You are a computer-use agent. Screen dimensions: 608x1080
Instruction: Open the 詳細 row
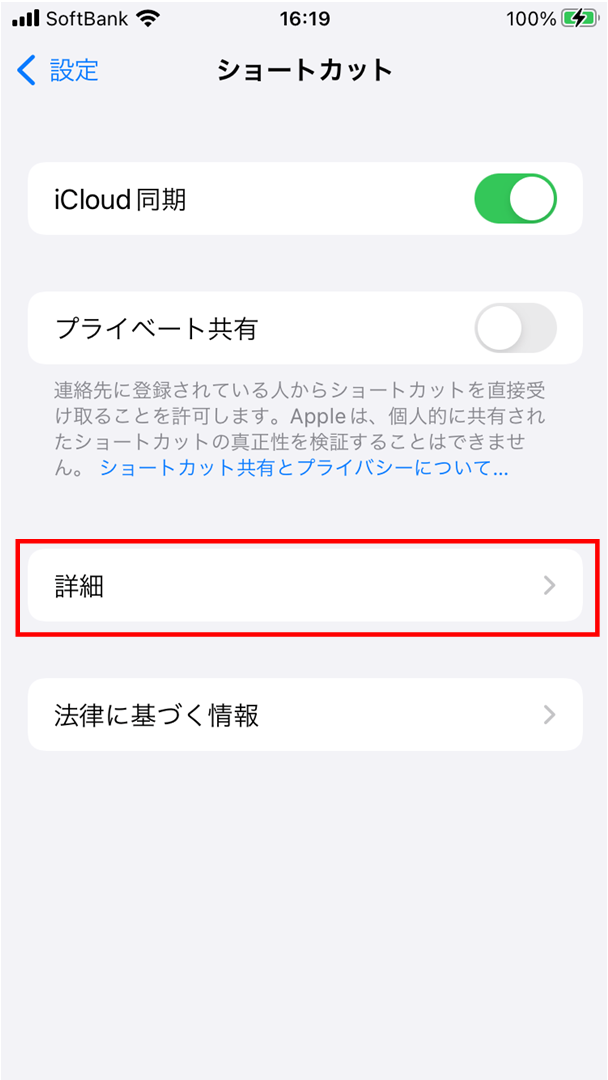click(x=305, y=586)
